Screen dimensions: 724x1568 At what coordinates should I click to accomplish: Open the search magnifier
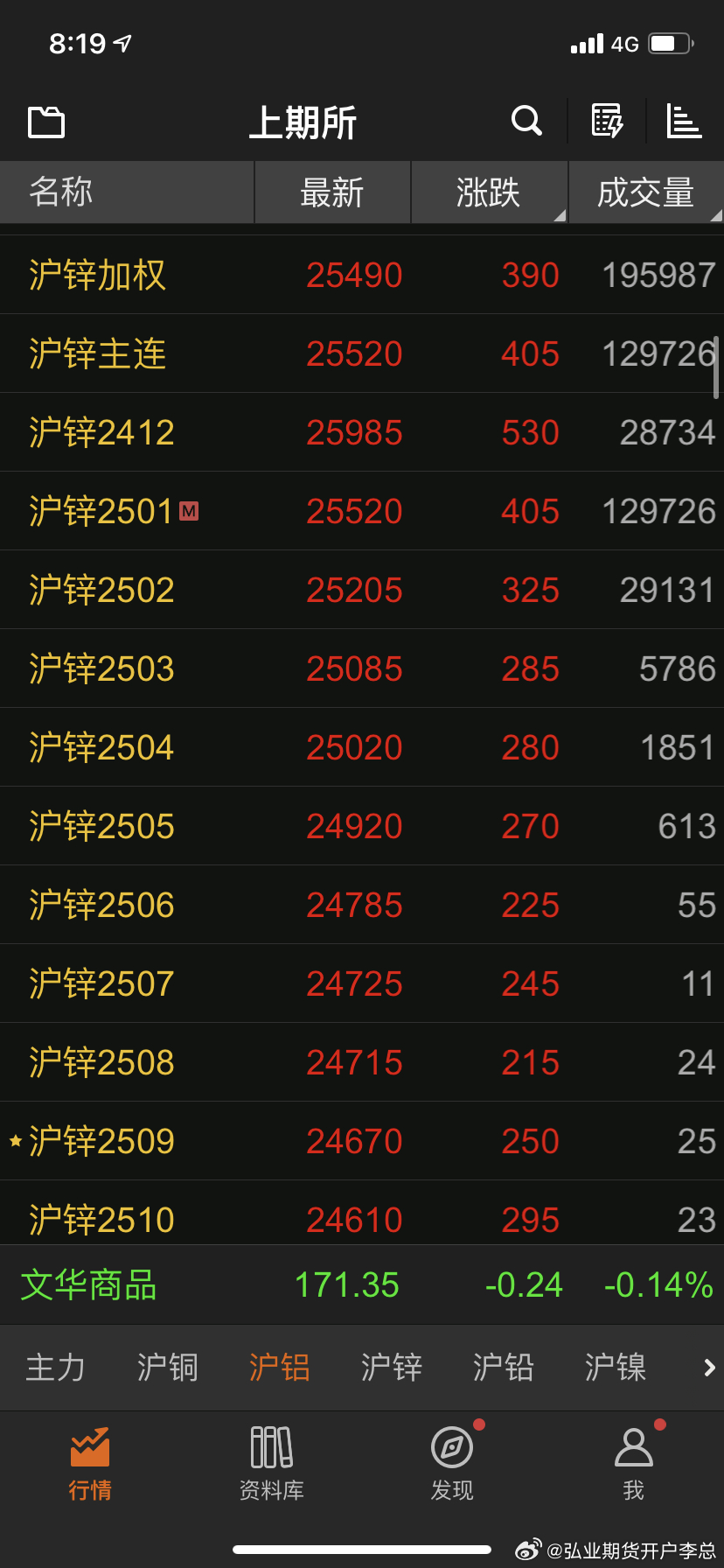(526, 121)
